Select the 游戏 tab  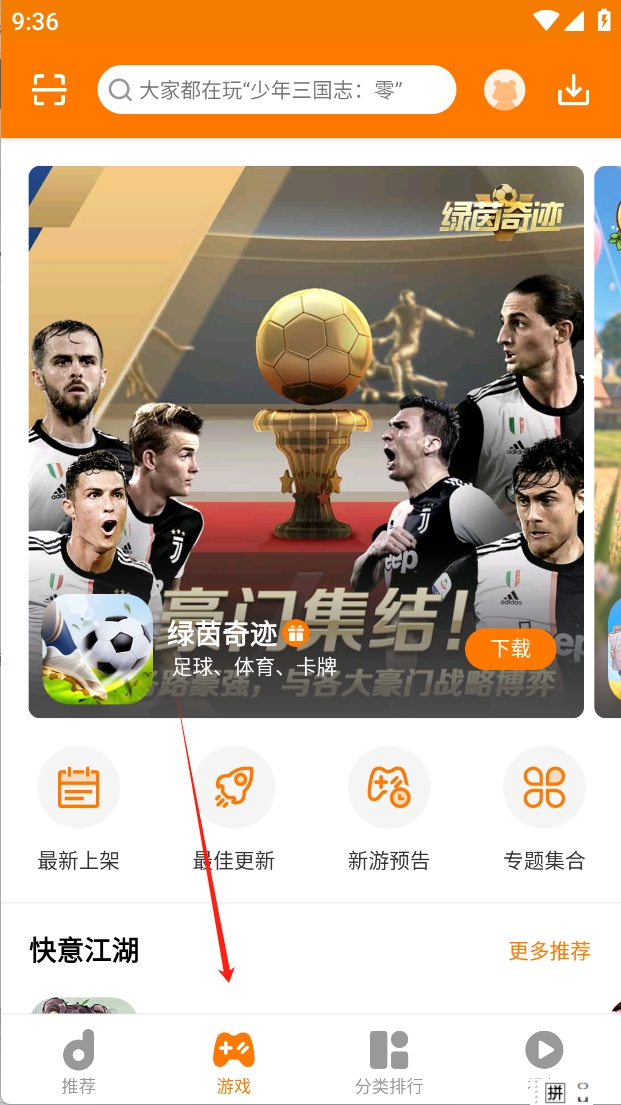tap(233, 1062)
